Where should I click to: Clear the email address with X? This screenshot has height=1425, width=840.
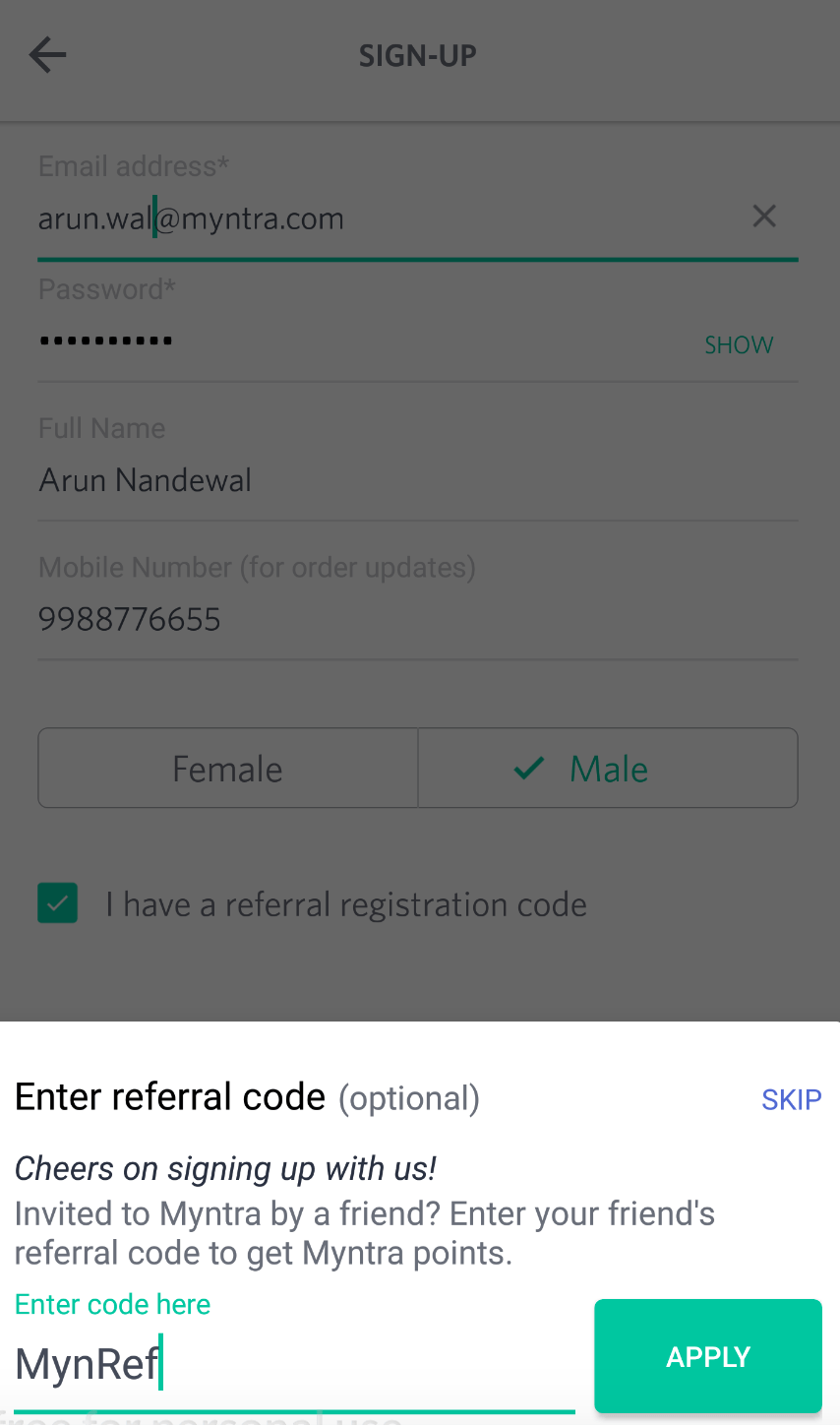tap(764, 217)
